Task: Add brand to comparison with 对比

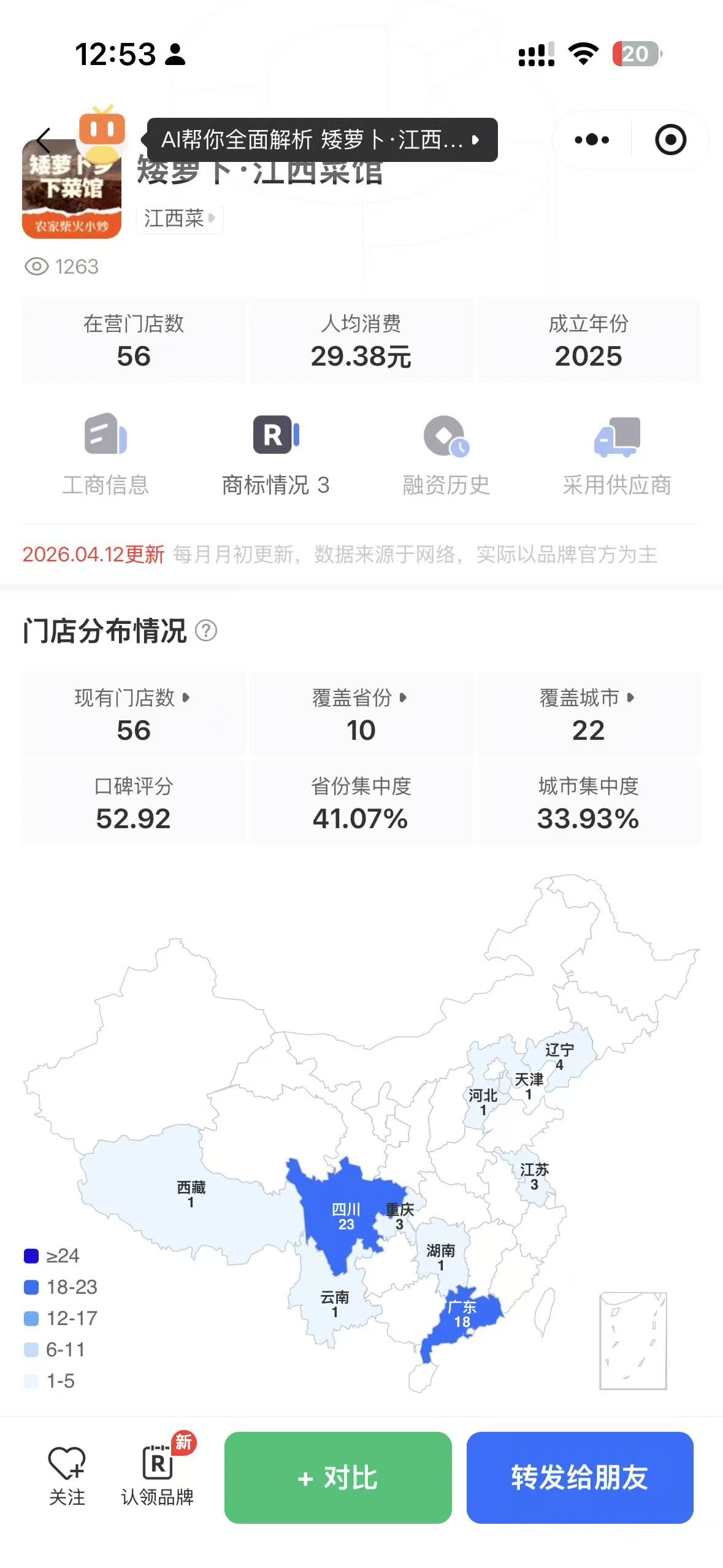Action: pyautogui.click(x=338, y=1477)
